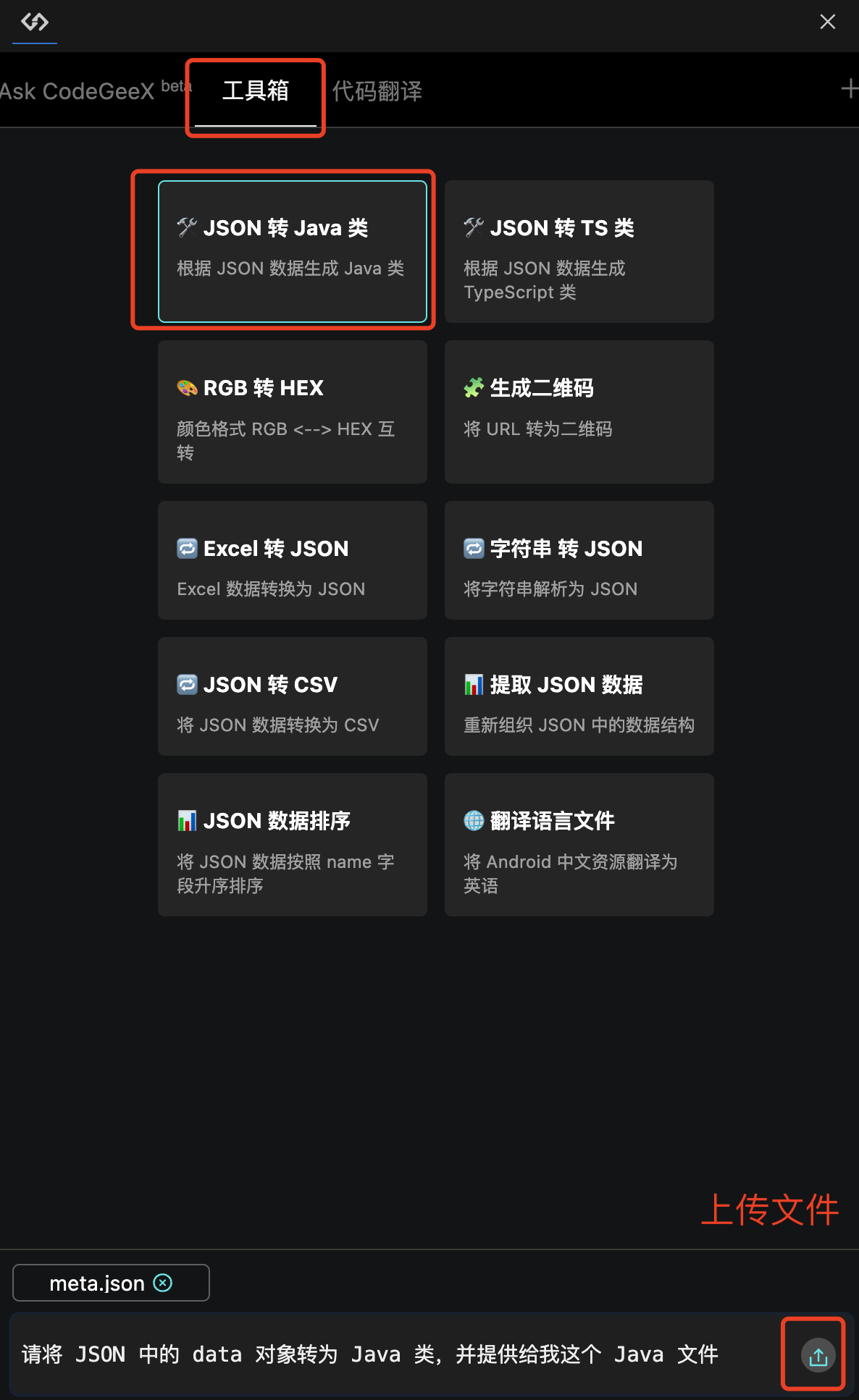This screenshot has height=1400, width=859.
Task: Open the 提取 JSON 数据 tool
Action: [x=579, y=696]
